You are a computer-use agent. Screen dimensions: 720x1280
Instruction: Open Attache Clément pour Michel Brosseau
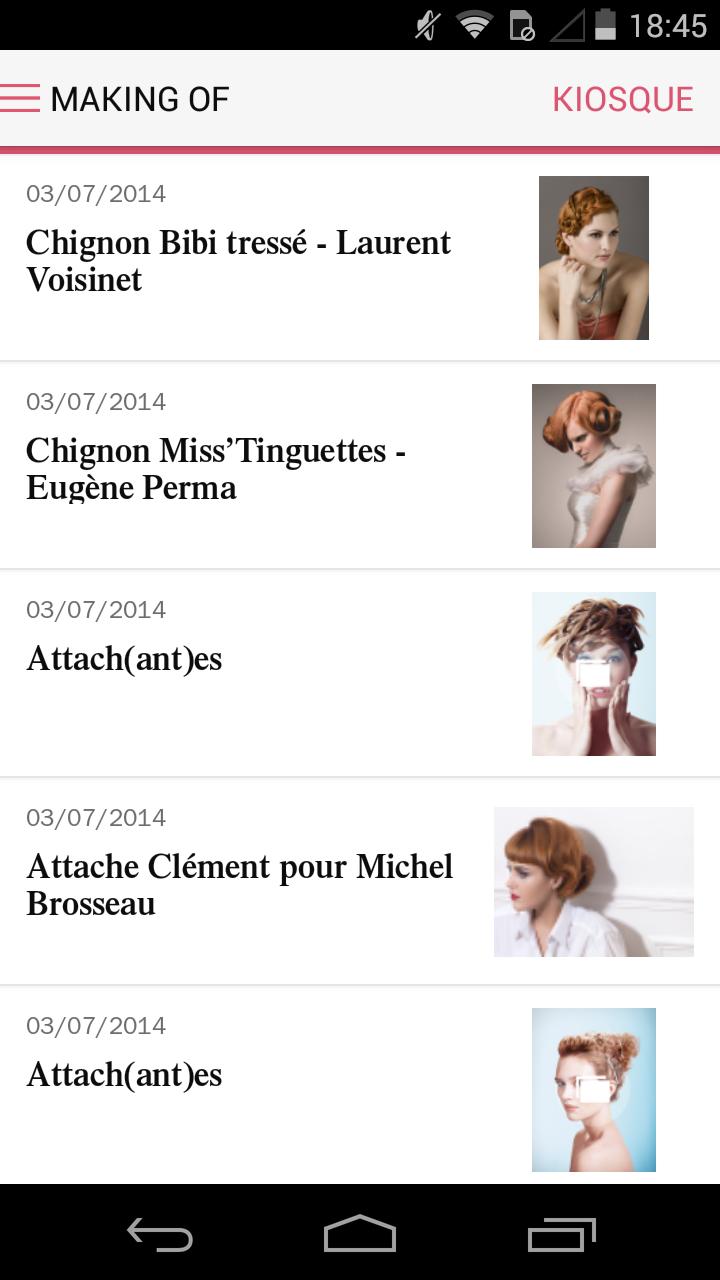pos(240,885)
